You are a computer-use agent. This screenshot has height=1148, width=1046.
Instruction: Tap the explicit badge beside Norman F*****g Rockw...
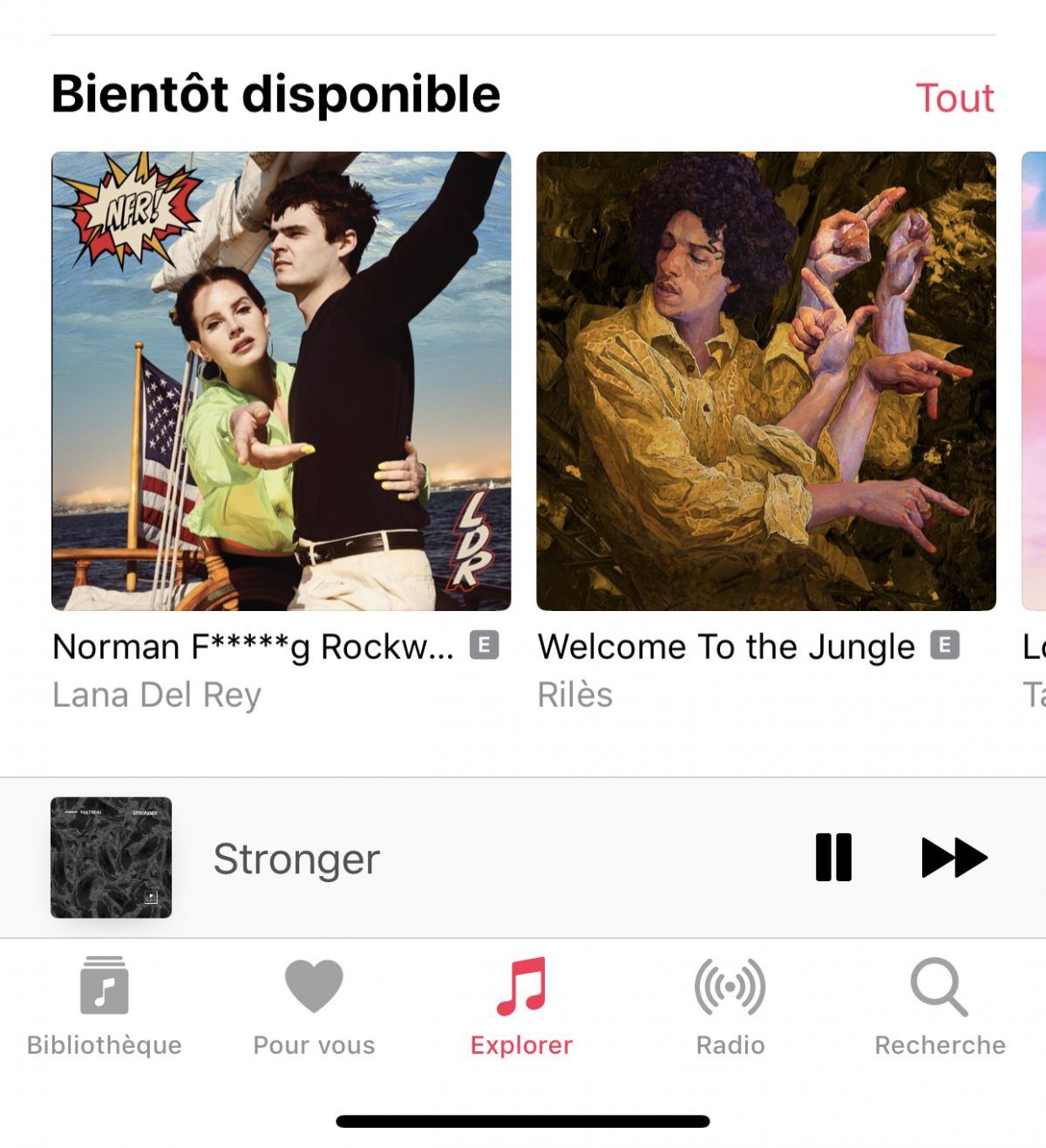(485, 646)
